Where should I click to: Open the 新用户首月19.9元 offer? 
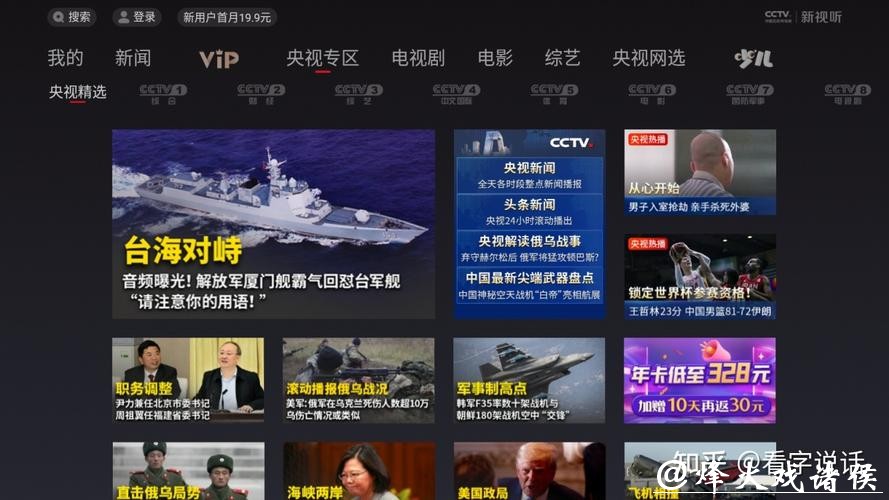point(227,17)
